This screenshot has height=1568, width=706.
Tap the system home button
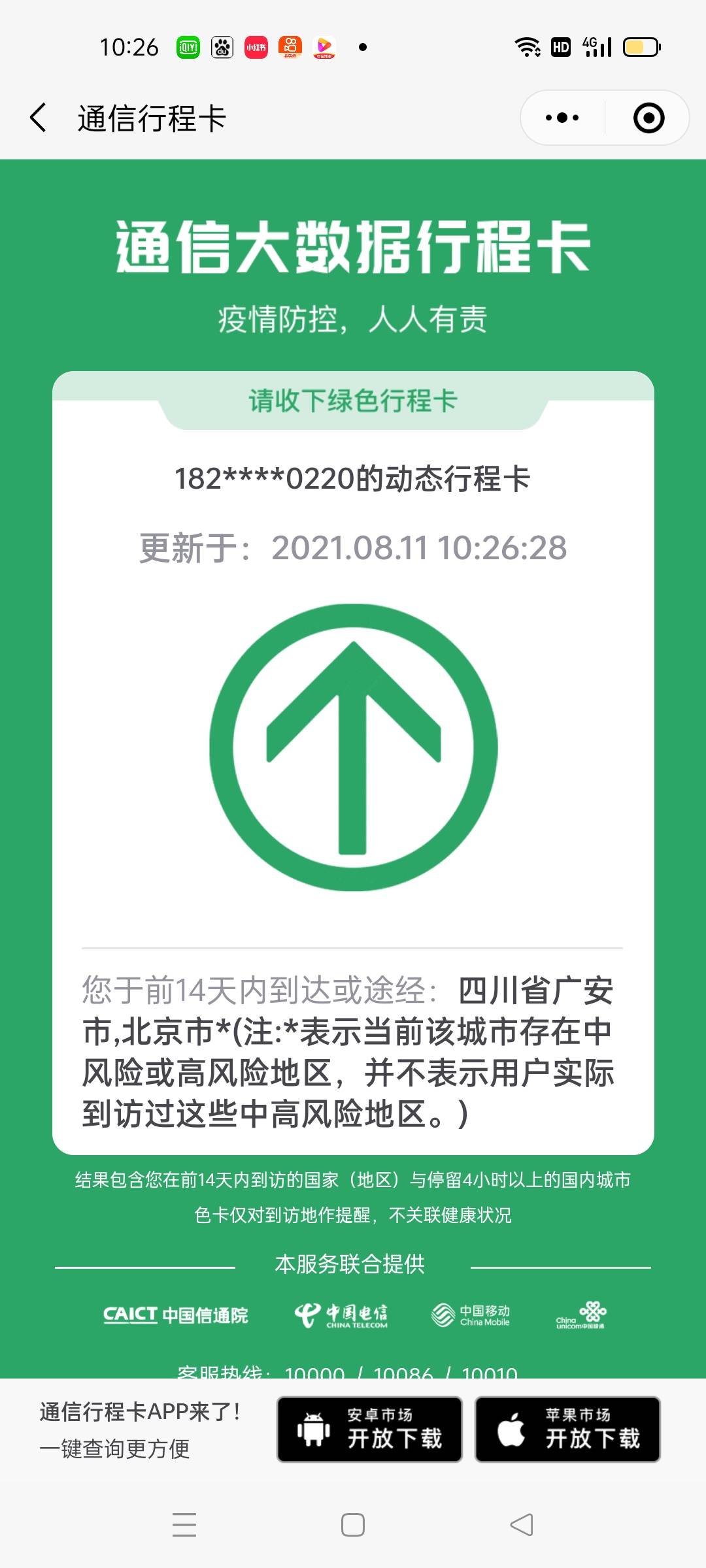(353, 1525)
